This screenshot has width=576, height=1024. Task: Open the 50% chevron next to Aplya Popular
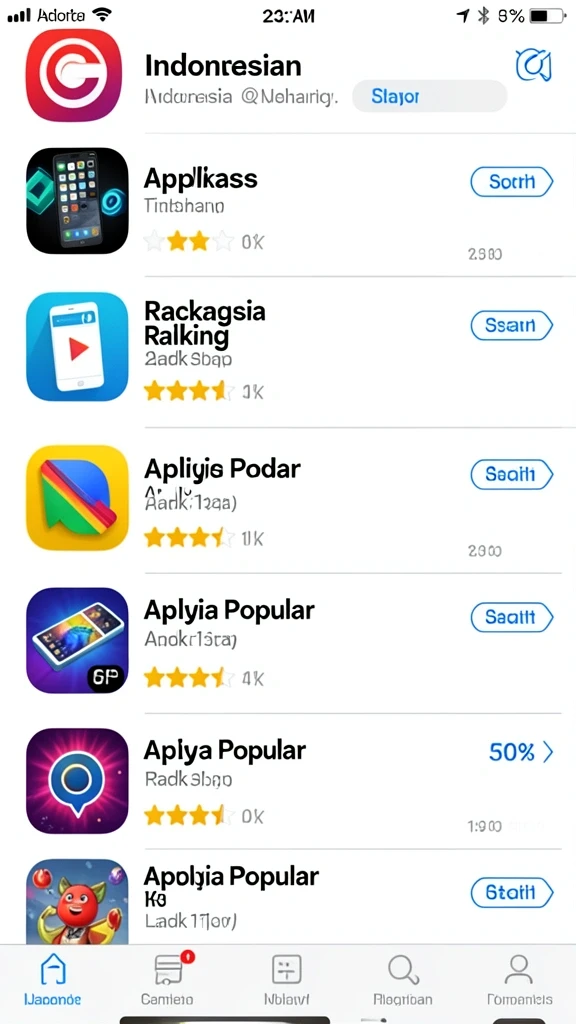[x=521, y=752]
